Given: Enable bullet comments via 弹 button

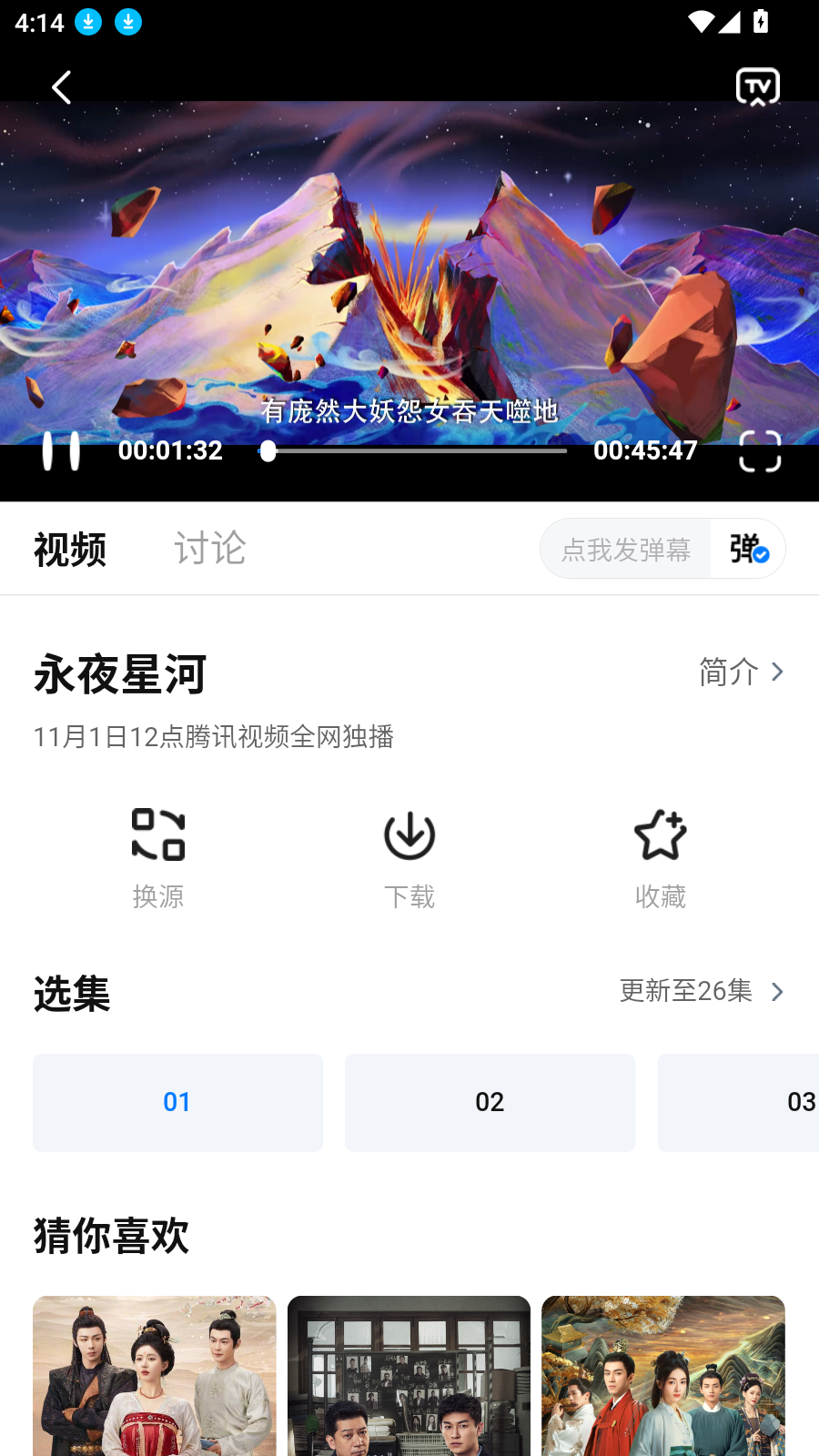Looking at the screenshot, I should point(746,549).
